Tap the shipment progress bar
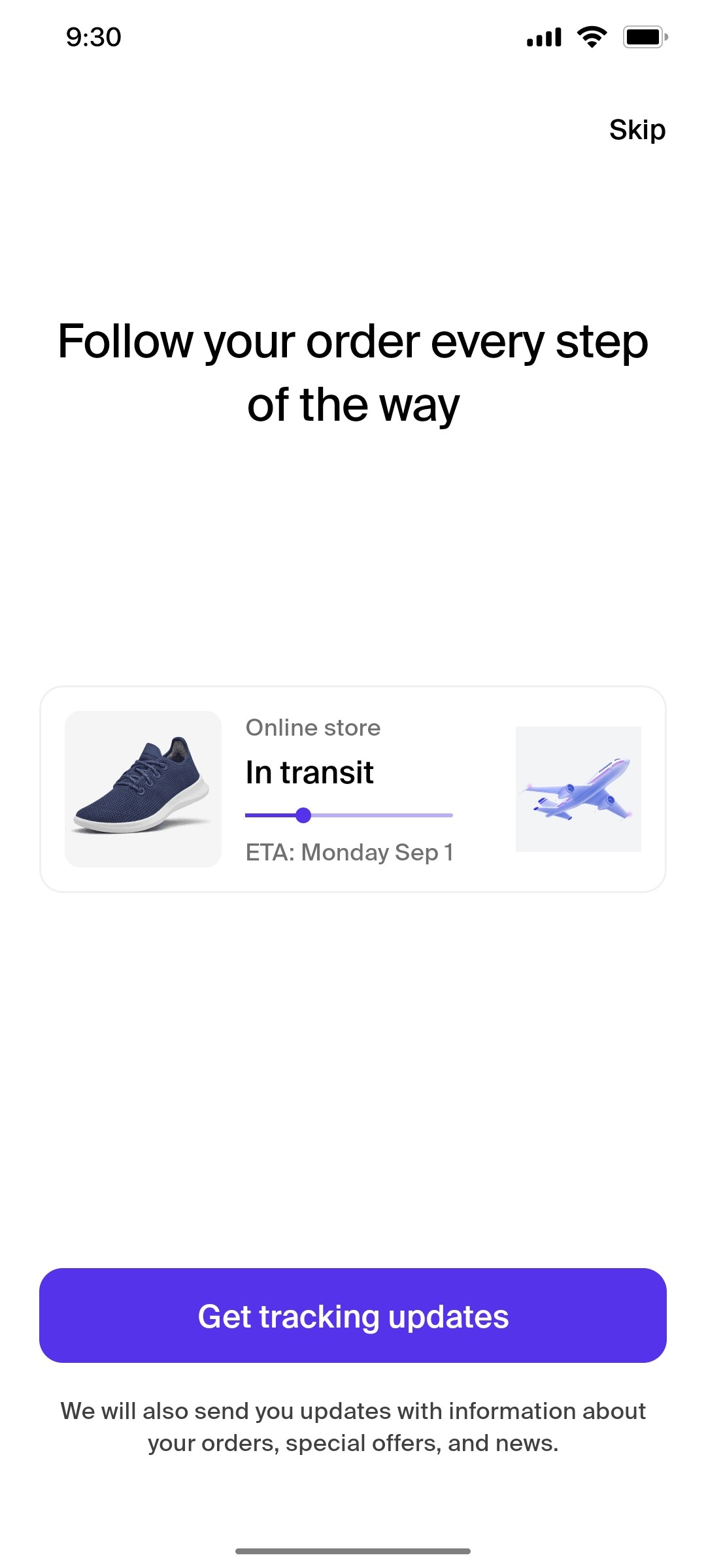Viewport: 706px width, 1568px height. pyautogui.click(x=350, y=815)
